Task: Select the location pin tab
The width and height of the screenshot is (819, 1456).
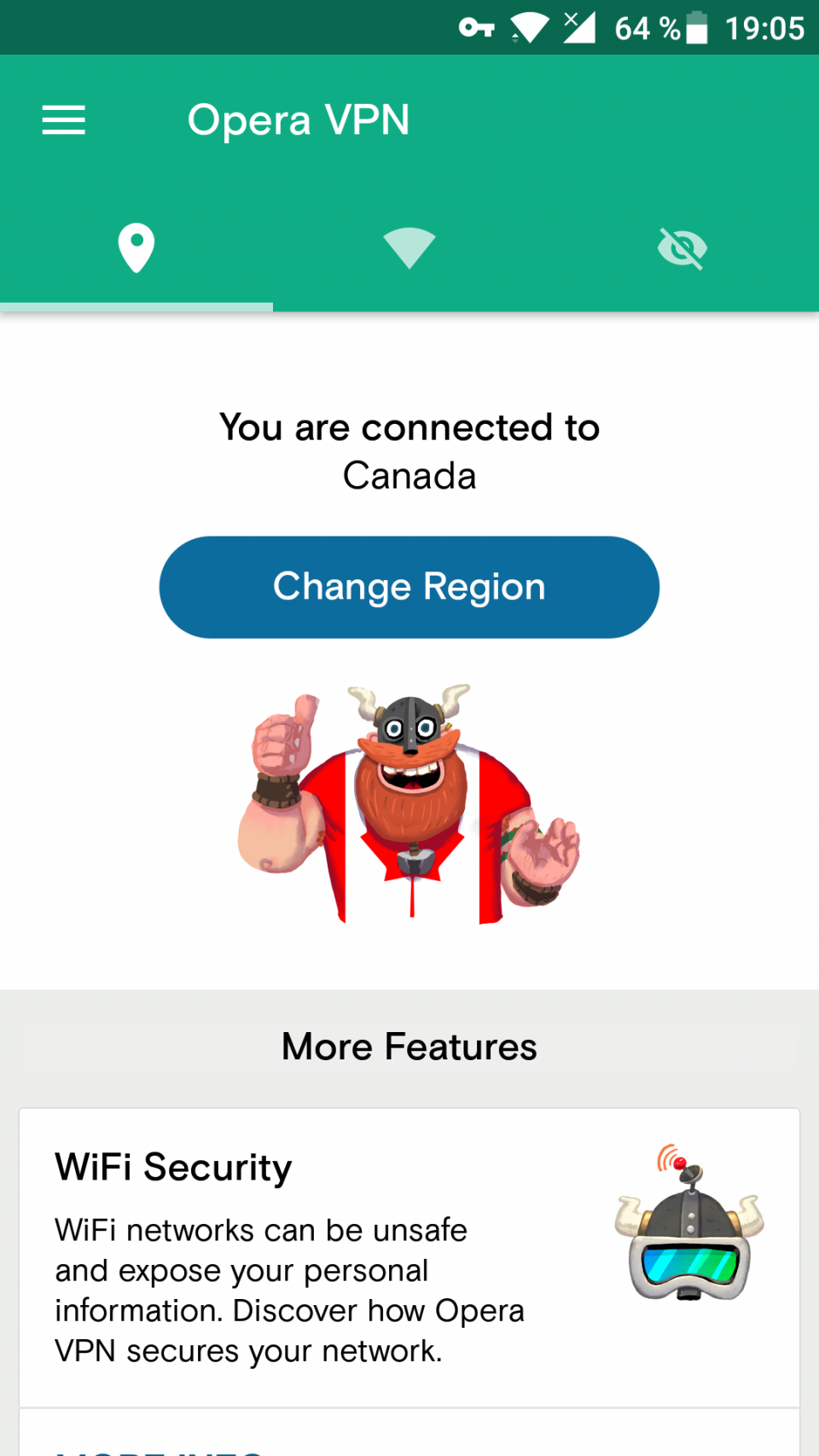Action: point(136,248)
